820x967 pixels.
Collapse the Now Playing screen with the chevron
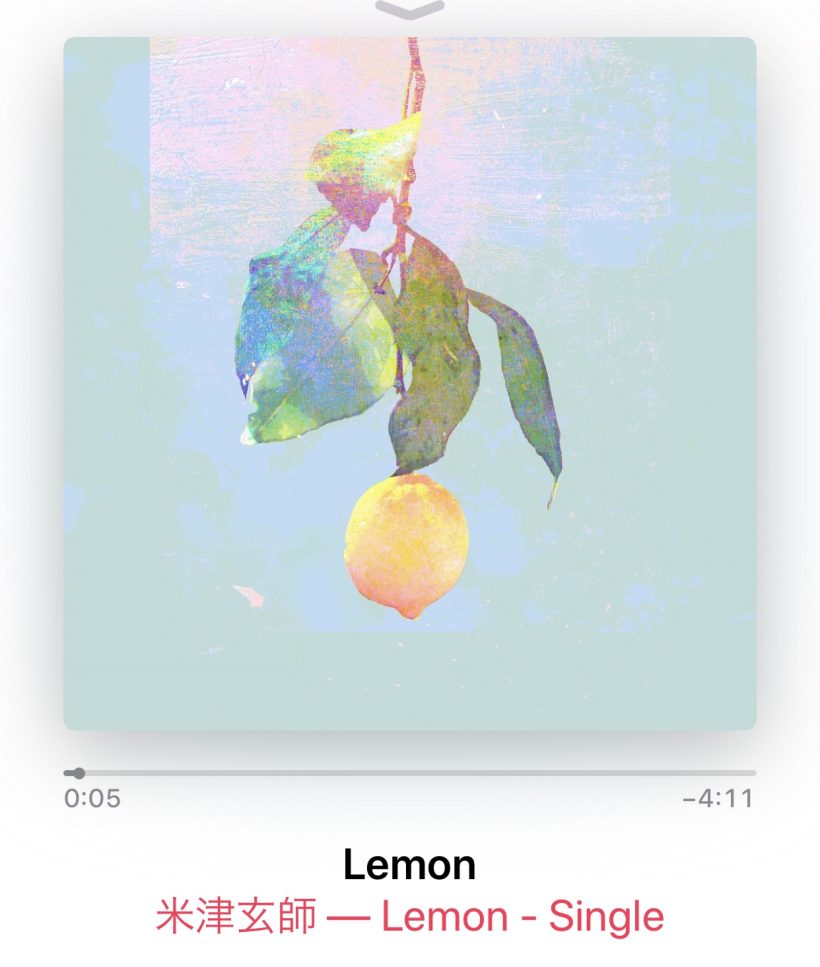pyautogui.click(x=410, y=9)
